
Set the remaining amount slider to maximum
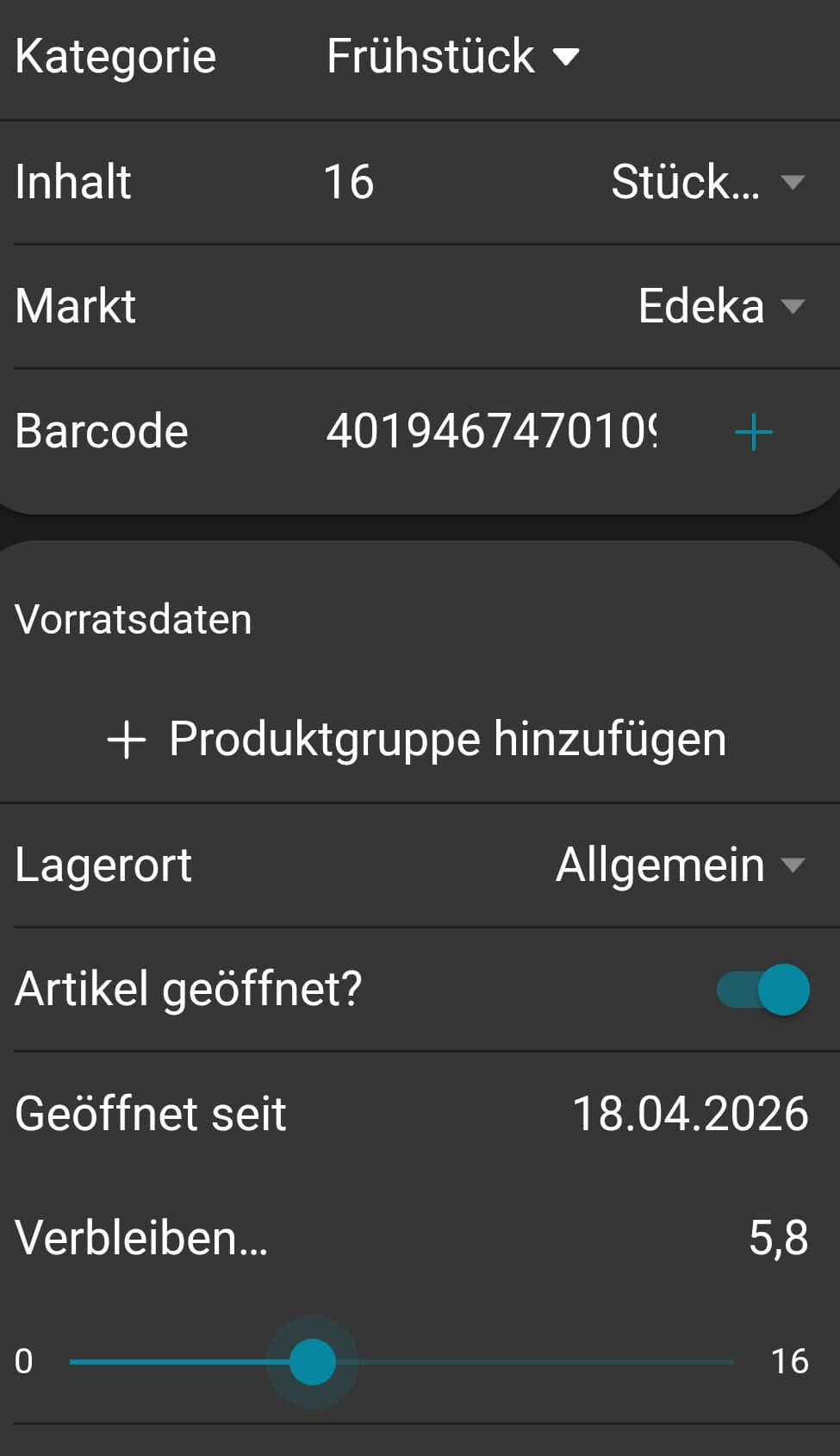731,1361
